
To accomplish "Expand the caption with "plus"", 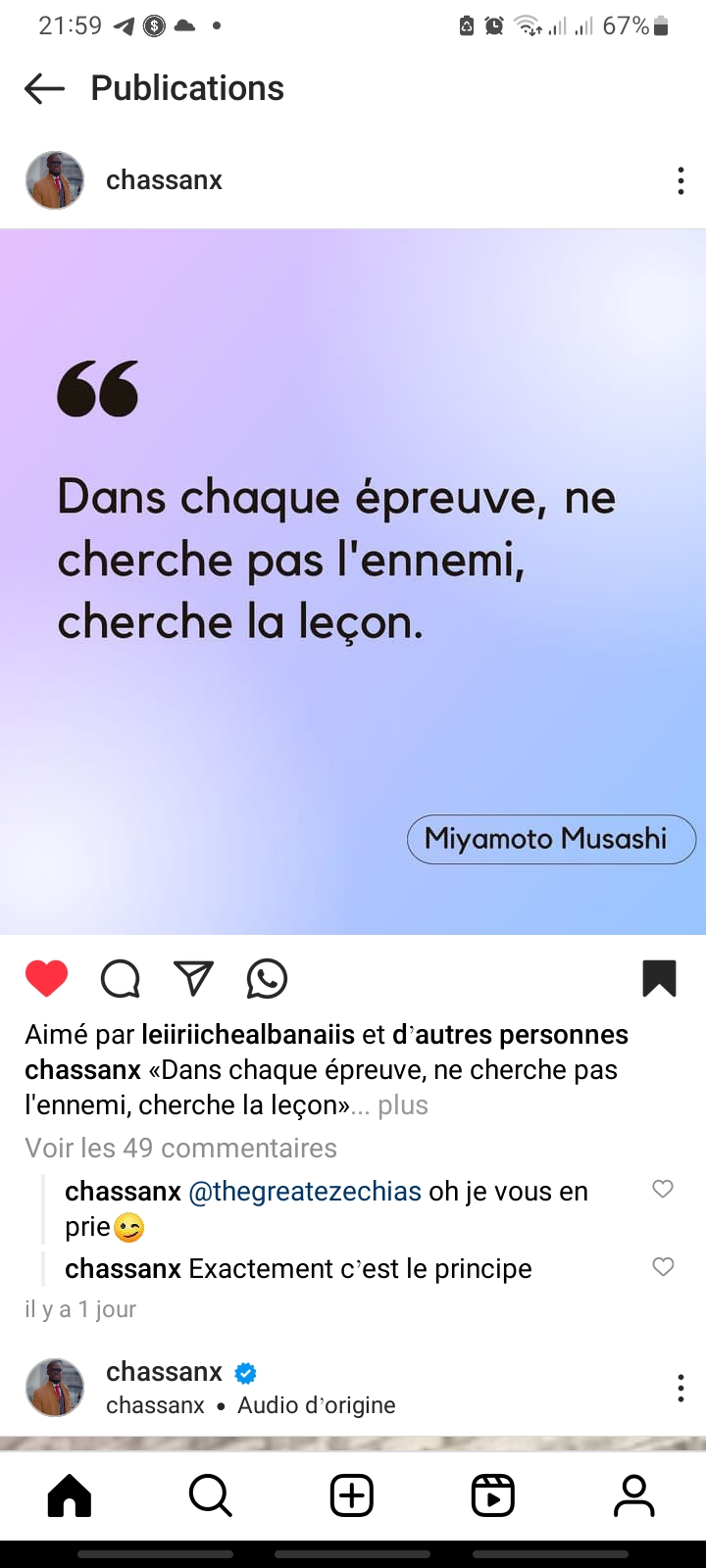I will coord(402,1105).
